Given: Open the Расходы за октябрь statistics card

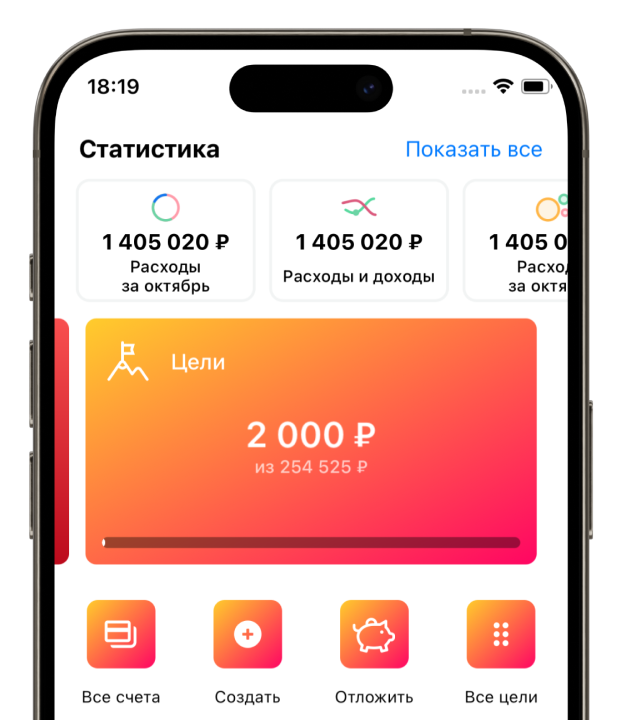Looking at the screenshot, I should pos(166,240).
